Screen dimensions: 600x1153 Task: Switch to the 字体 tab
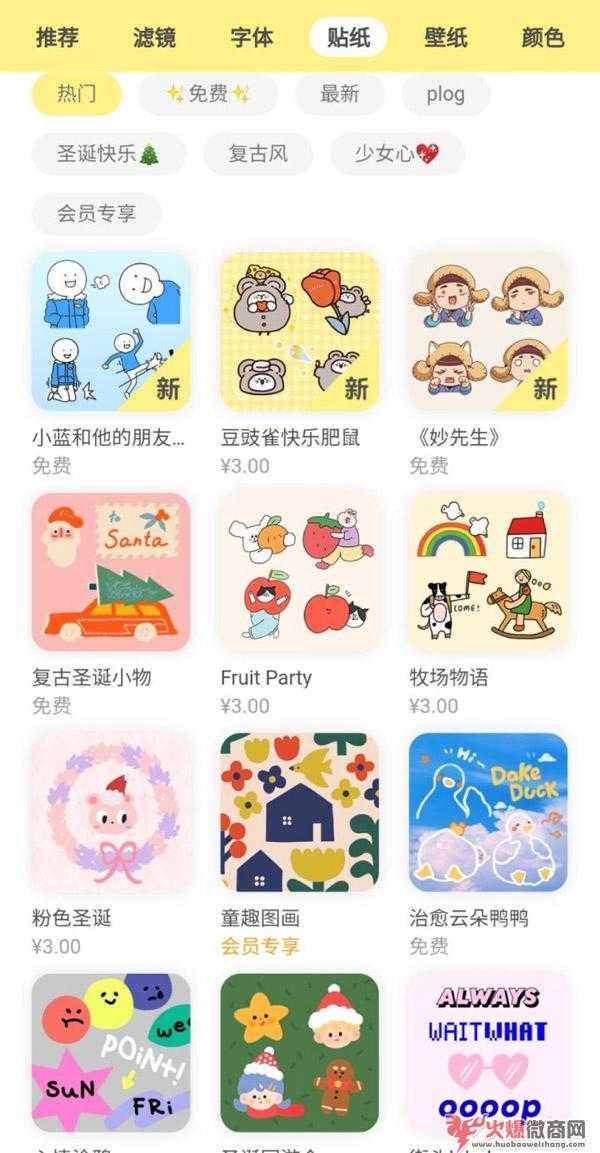(x=251, y=38)
